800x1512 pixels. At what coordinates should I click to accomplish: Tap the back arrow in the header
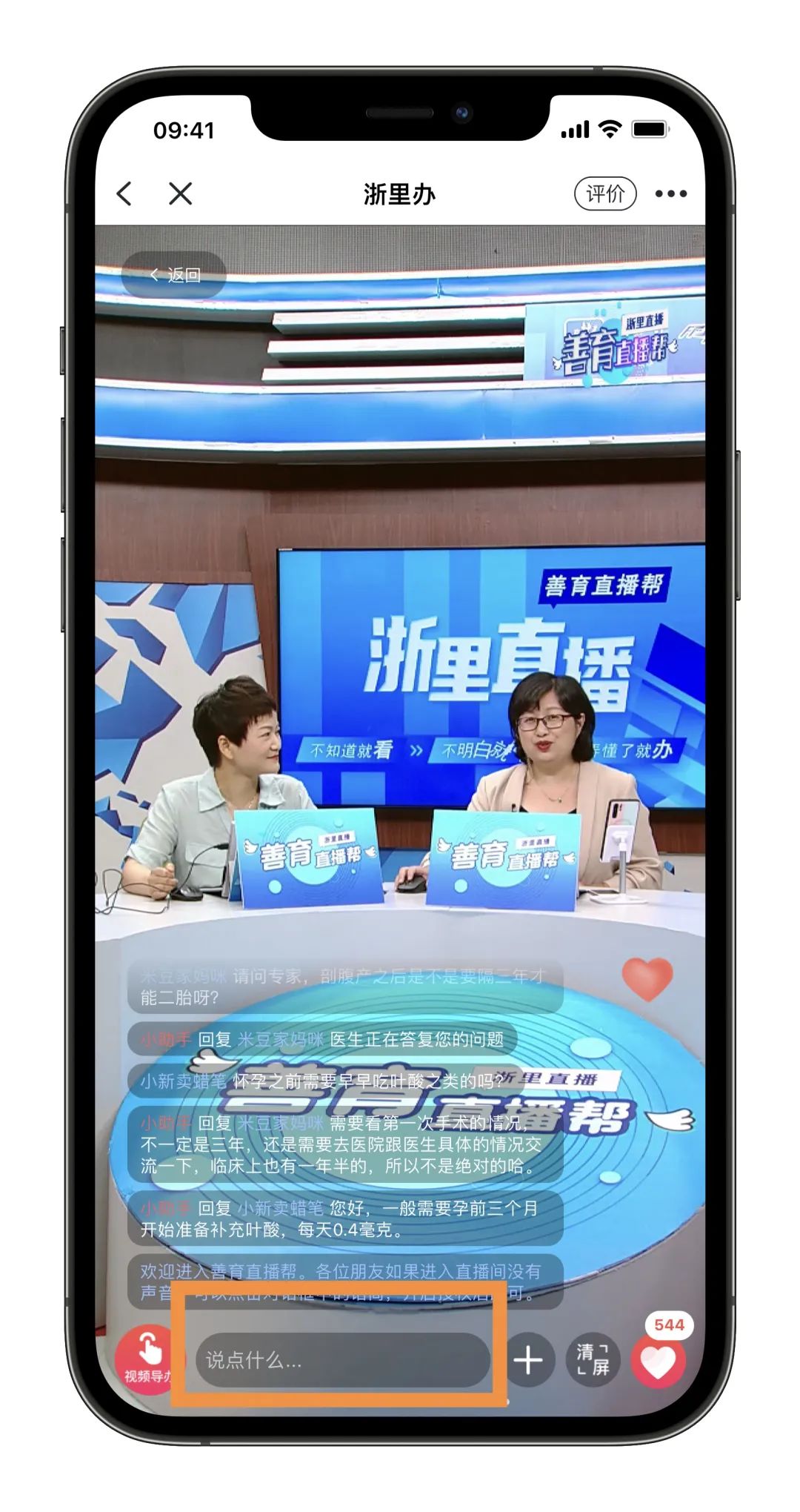(x=124, y=194)
